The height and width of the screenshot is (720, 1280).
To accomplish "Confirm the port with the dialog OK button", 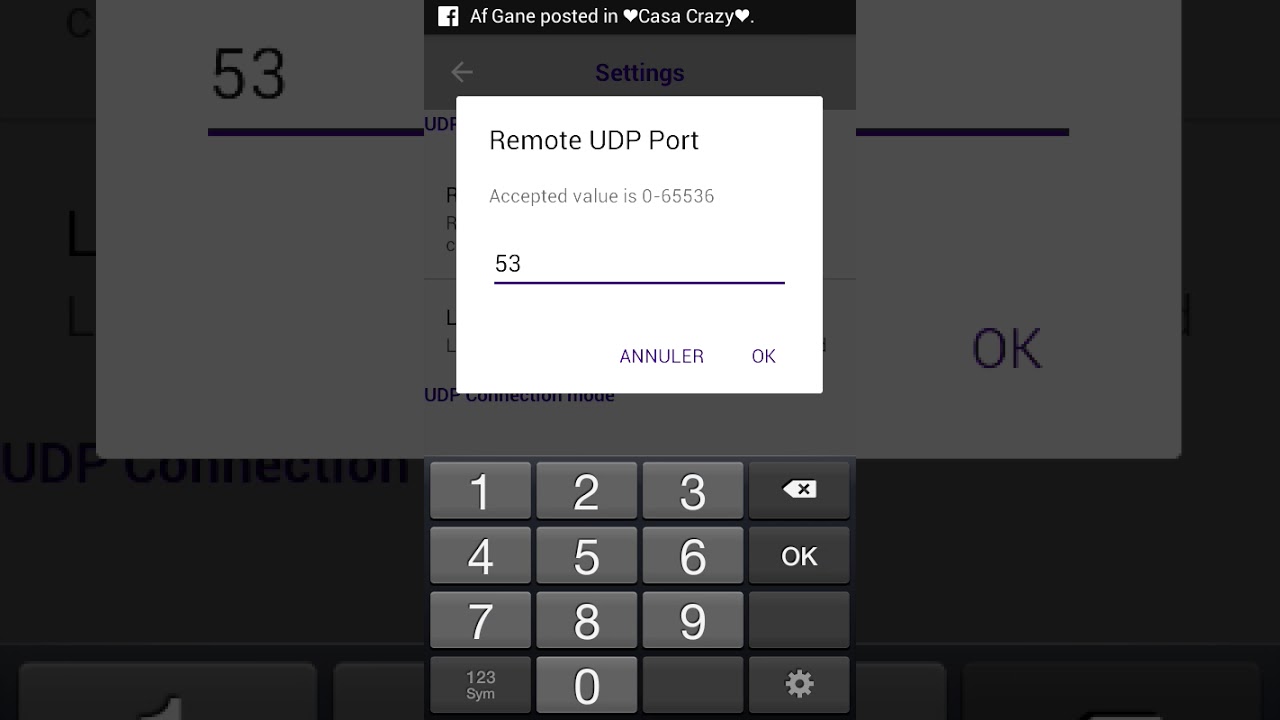I will point(763,356).
